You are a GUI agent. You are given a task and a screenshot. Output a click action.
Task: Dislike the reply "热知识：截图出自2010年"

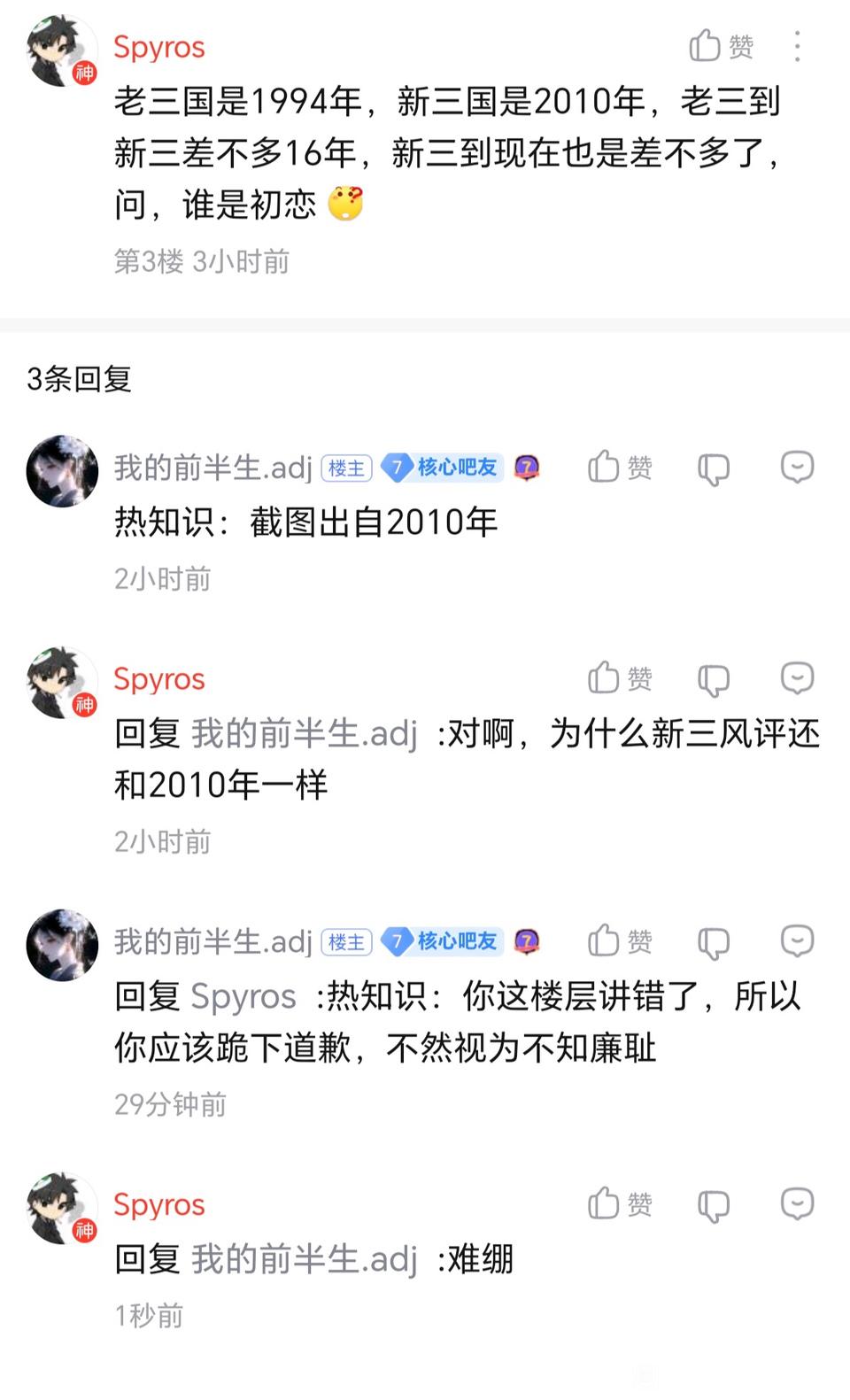[x=713, y=468]
